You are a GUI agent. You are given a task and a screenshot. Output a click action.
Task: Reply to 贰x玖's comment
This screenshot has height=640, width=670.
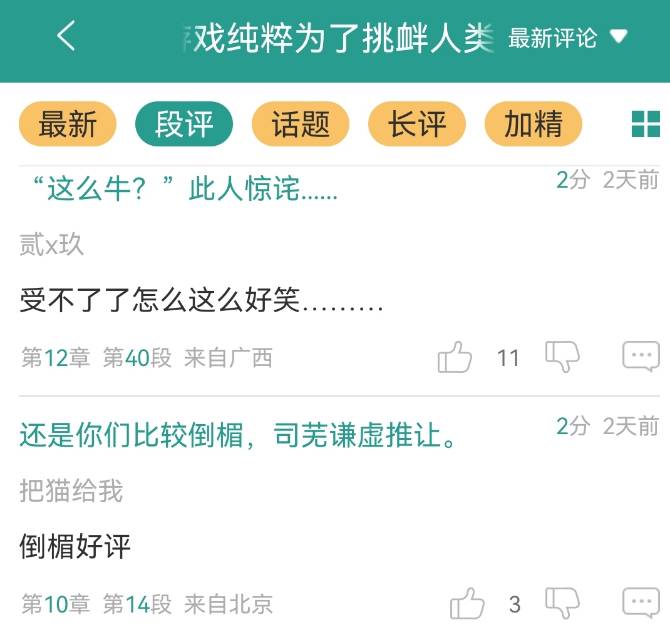(640, 356)
